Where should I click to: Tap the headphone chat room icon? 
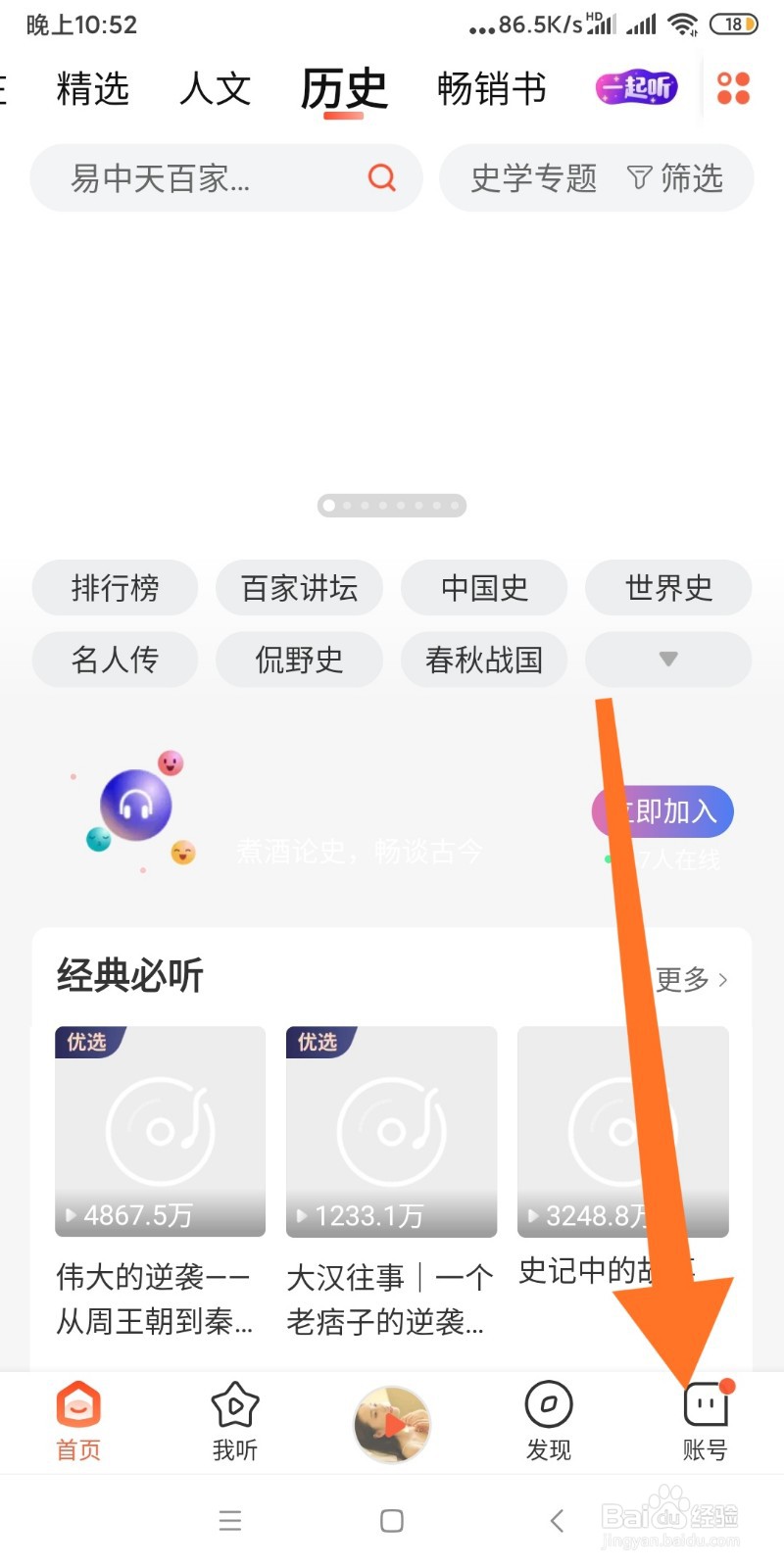[x=134, y=804]
